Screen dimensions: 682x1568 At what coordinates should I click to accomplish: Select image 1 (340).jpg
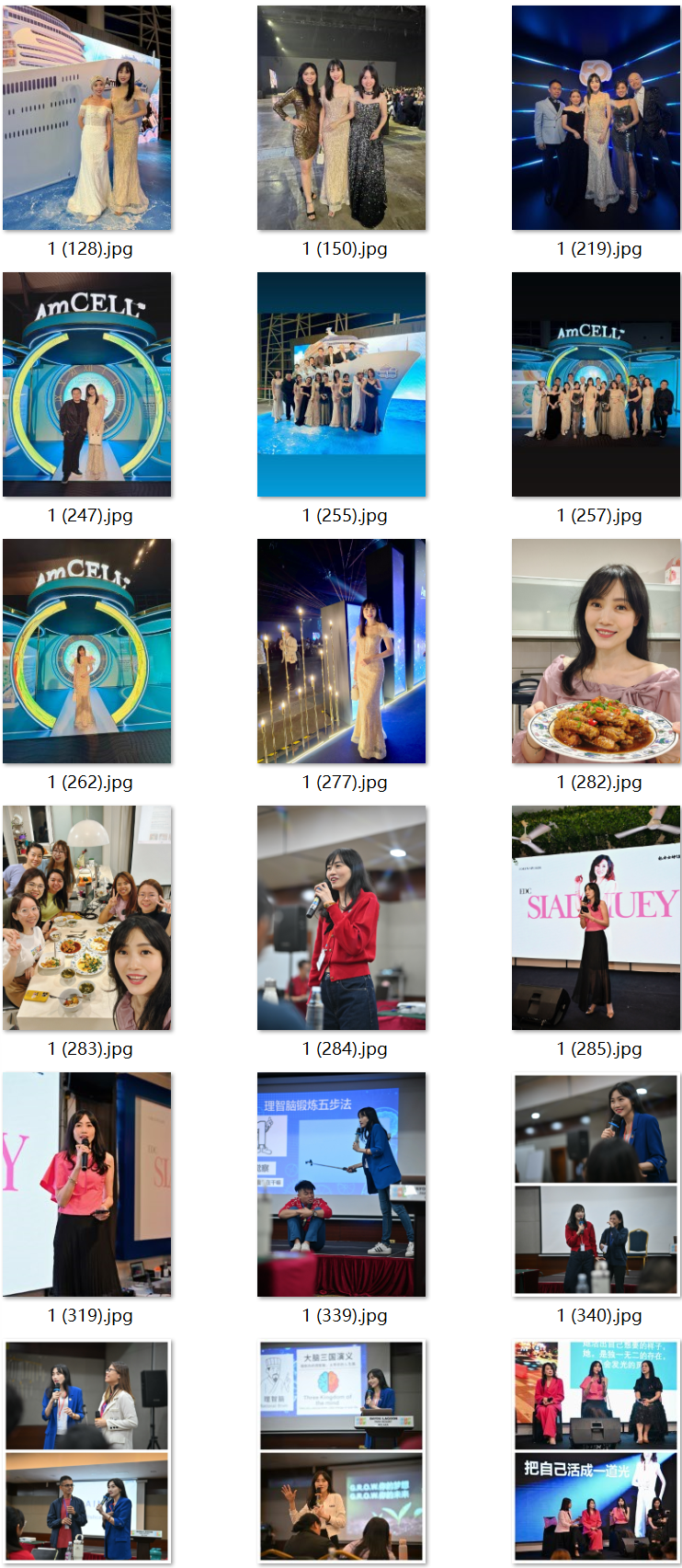point(596,1185)
